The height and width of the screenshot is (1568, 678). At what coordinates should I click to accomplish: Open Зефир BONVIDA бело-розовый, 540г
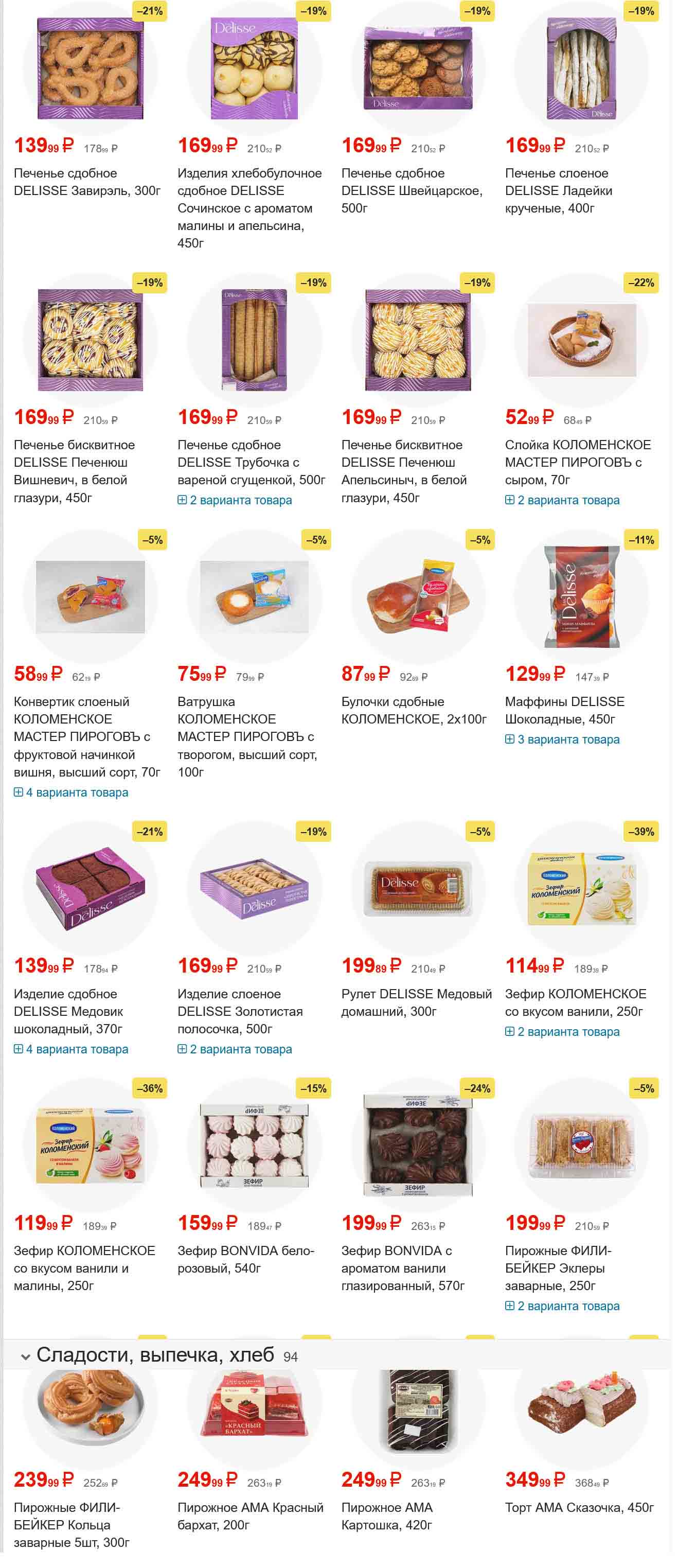(x=245, y=1259)
